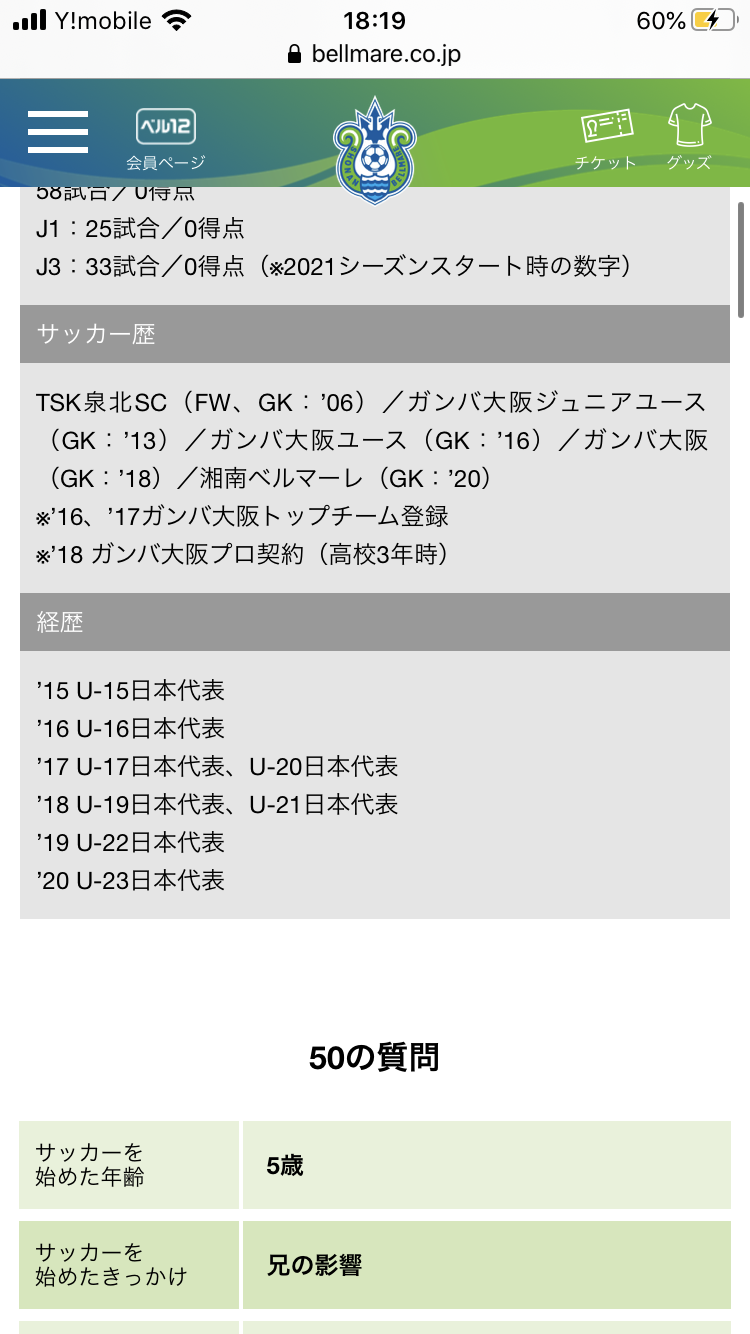Screen dimensions: 750x1334
Task: Tap the Bellmare club logo
Action: tap(375, 150)
